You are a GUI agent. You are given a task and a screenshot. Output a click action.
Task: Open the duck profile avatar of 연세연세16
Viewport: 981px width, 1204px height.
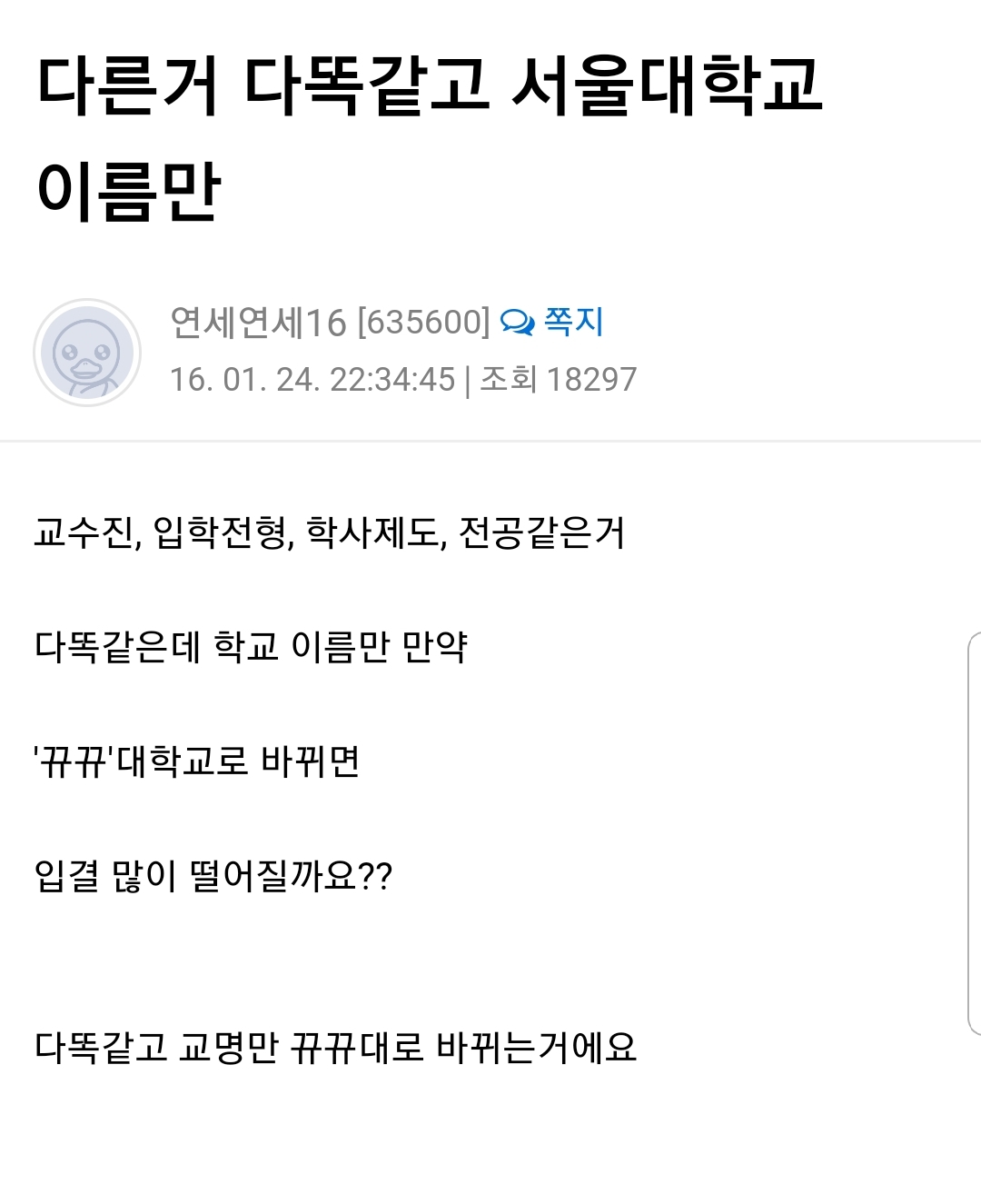click(87, 353)
